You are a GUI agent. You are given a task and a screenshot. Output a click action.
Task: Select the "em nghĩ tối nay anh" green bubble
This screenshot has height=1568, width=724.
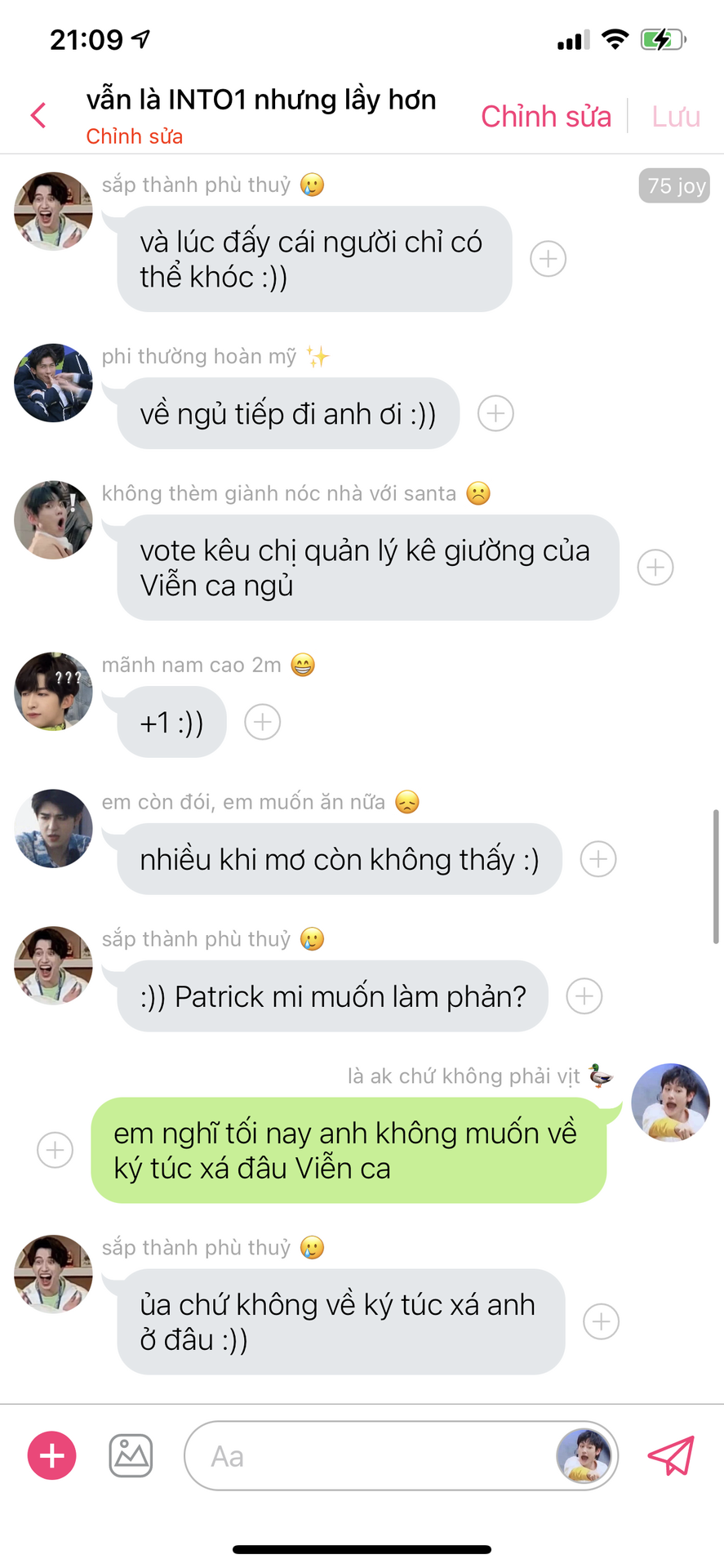coord(349,1150)
